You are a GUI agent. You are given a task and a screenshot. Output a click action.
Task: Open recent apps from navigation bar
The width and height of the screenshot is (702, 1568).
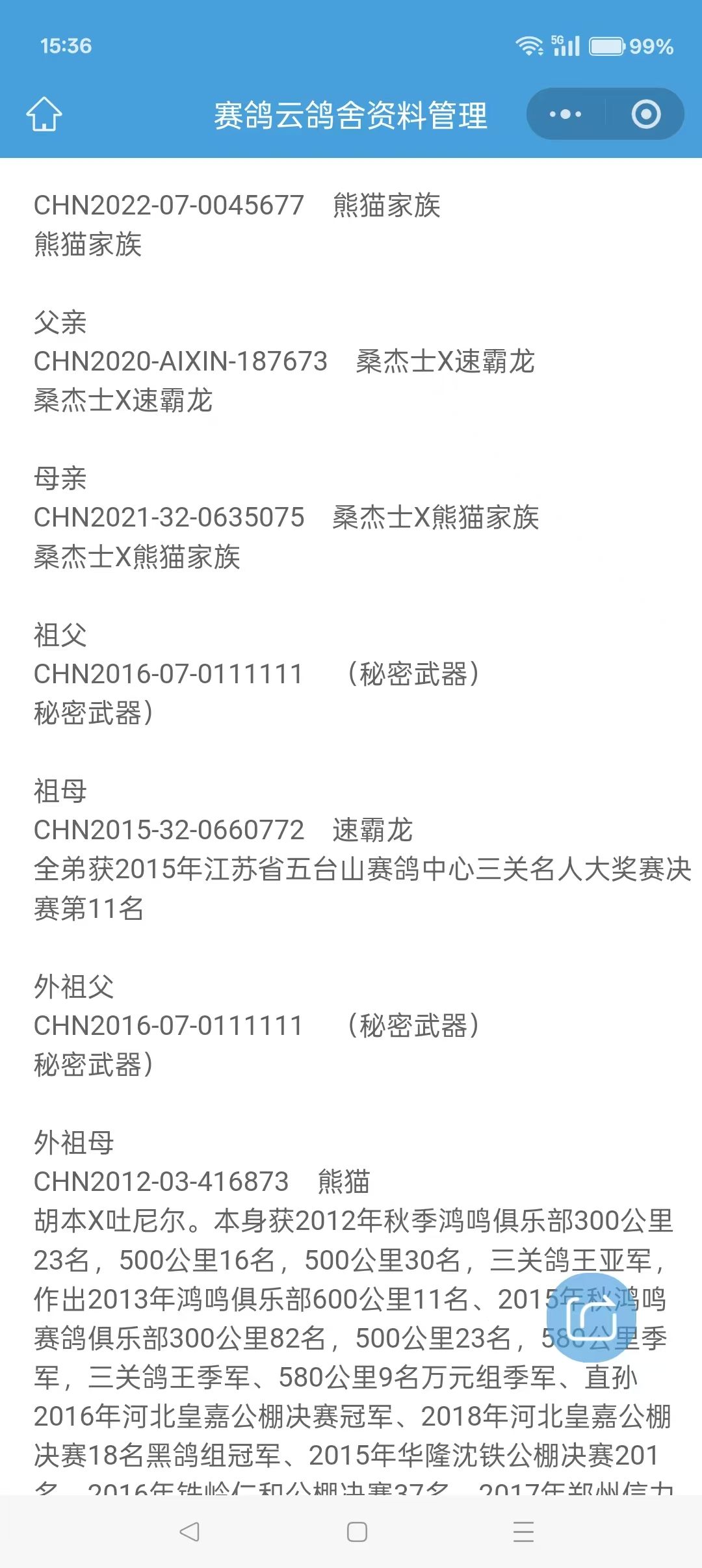point(523,1532)
